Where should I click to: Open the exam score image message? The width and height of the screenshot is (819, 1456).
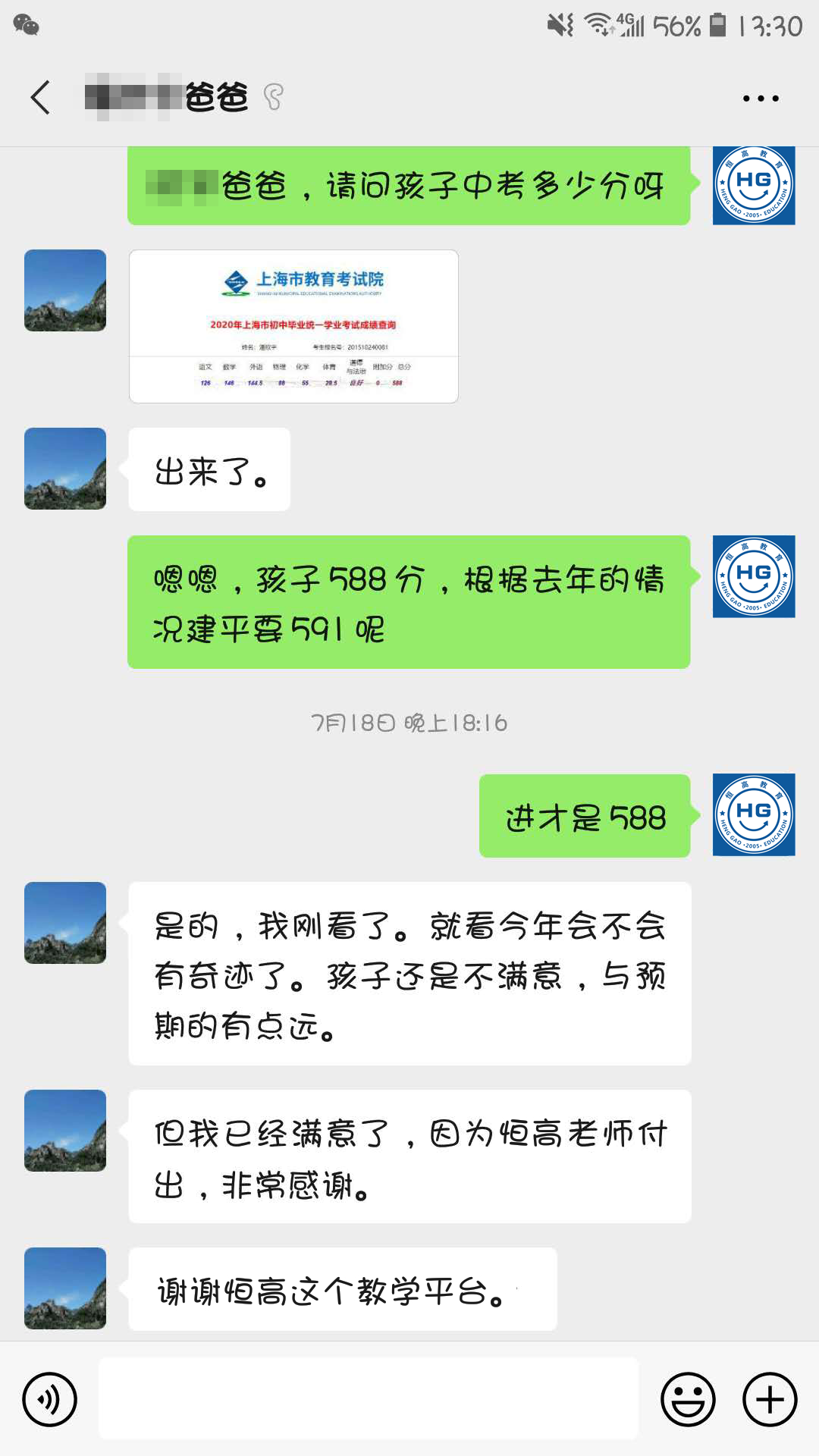coord(293,326)
